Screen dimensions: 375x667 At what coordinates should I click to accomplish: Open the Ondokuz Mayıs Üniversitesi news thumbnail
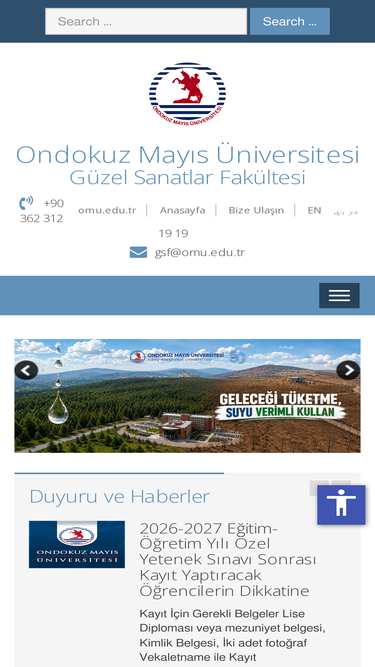pyautogui.click(x=77, y=544)
